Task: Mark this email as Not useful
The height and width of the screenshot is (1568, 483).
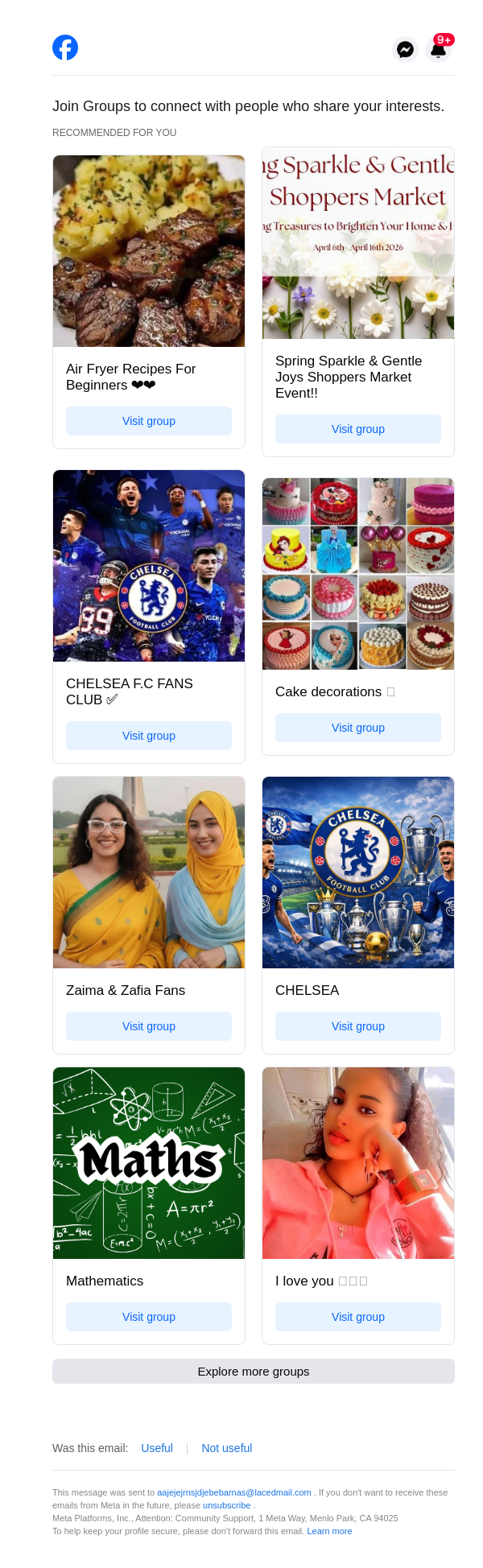Action: click(x=227, y=1448)
